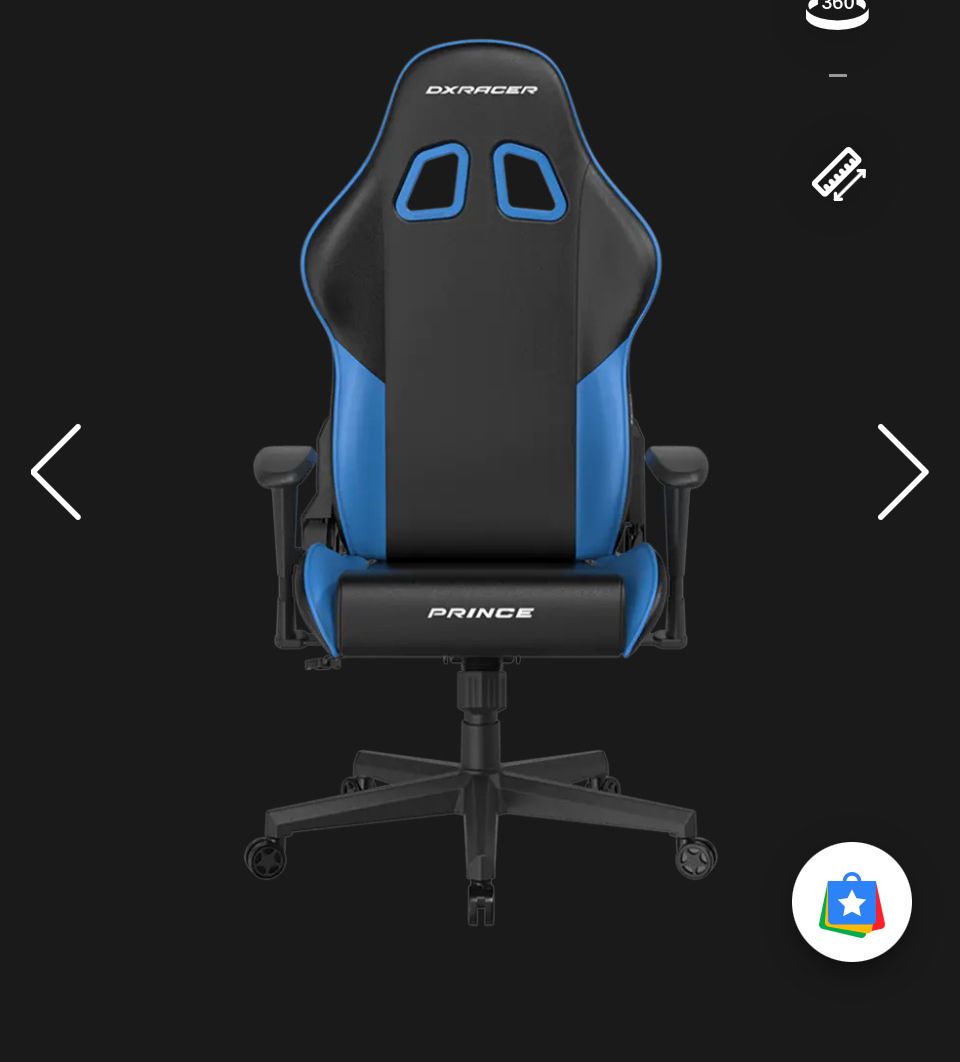Viewport: 960px width, 1062px height.
Task: Tap the circular white Shopping button
Action: [851, 901]
